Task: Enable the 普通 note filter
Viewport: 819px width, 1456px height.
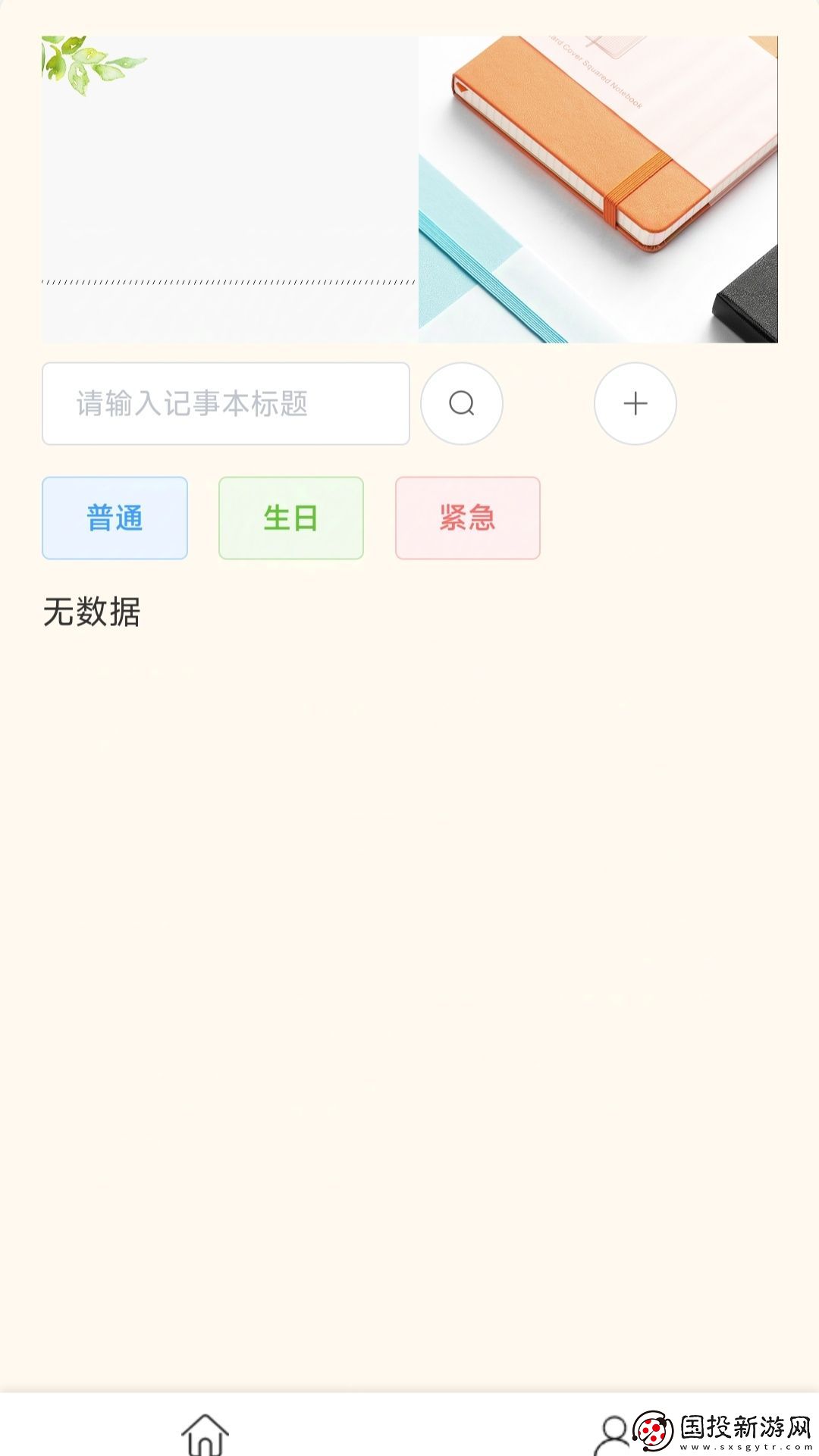Action: [114, 518]
